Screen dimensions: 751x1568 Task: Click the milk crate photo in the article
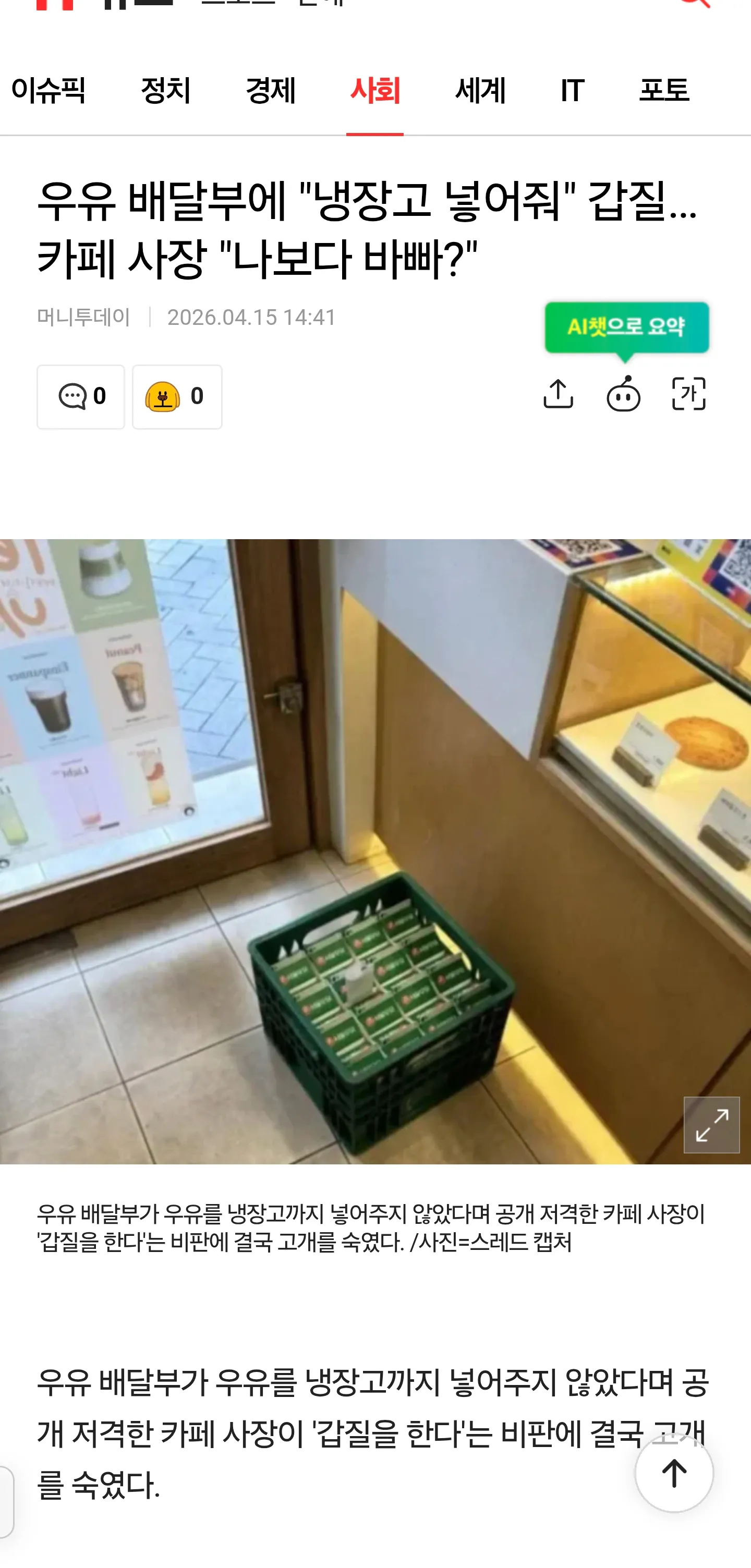[x=375, y=852]
